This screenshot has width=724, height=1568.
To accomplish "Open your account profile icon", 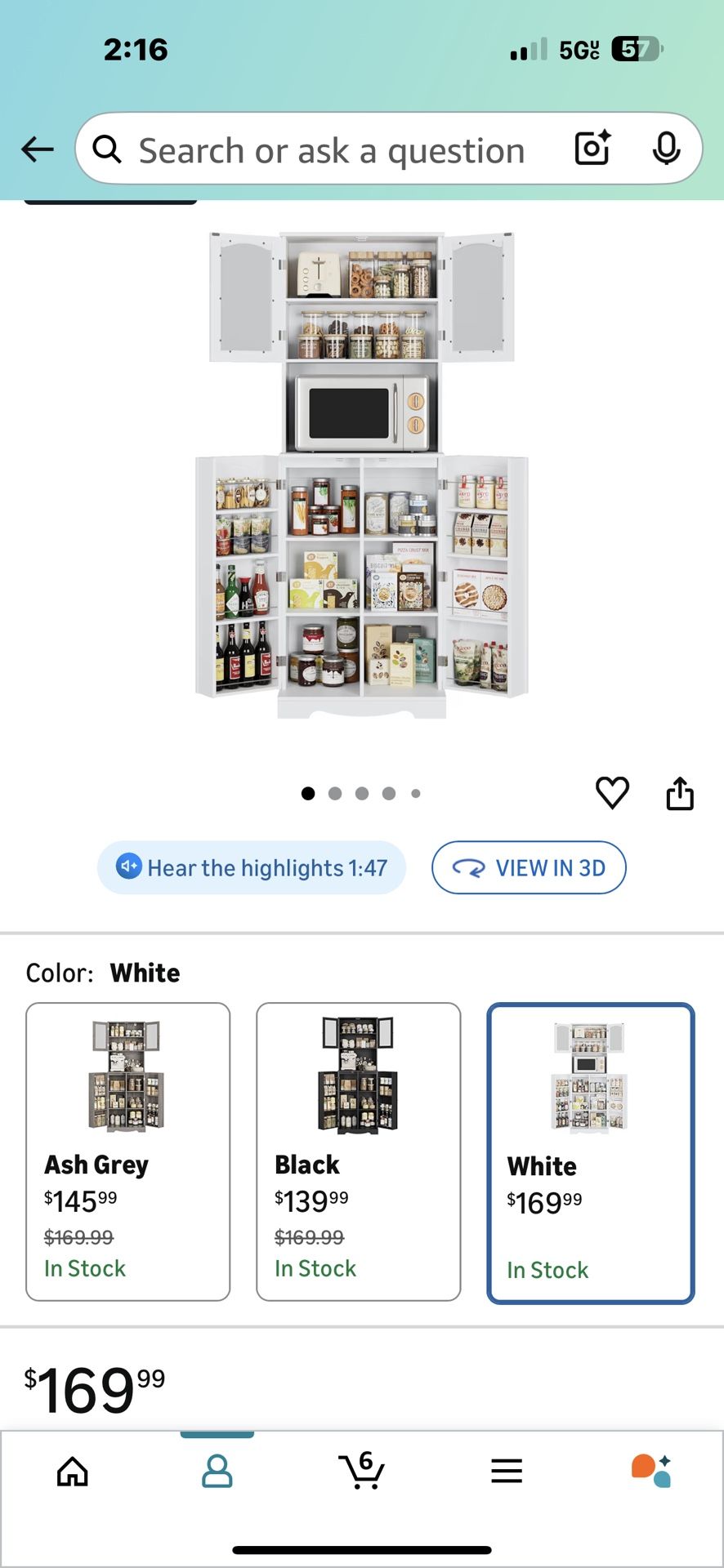I will (x=217, y=1470).
